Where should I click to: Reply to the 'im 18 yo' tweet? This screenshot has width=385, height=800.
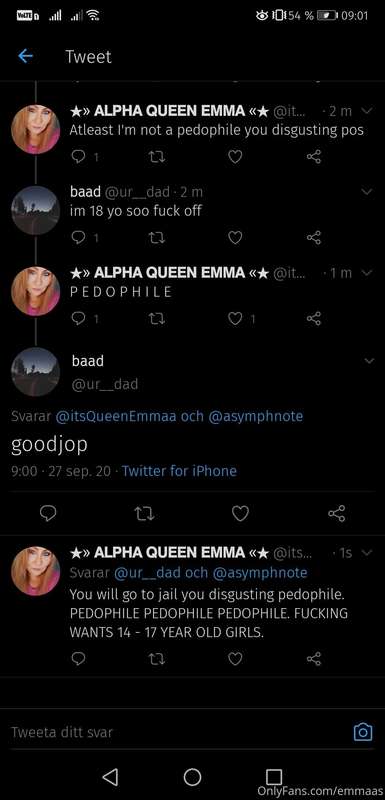[x=78, y=237]
